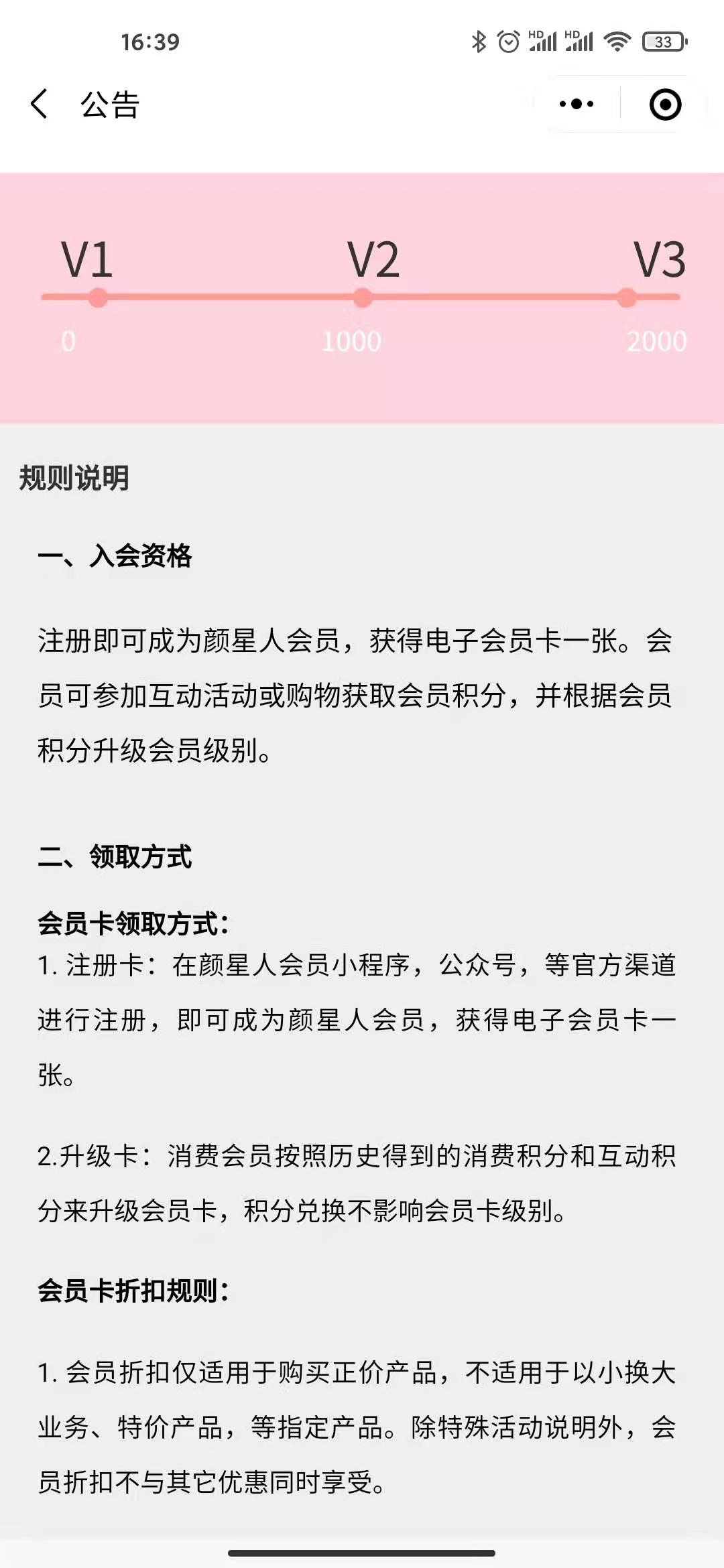Image resolution: width=724 pixels, height=1568 pixels.
Task: Go back from the 公告 page
Action: [40, 104]
